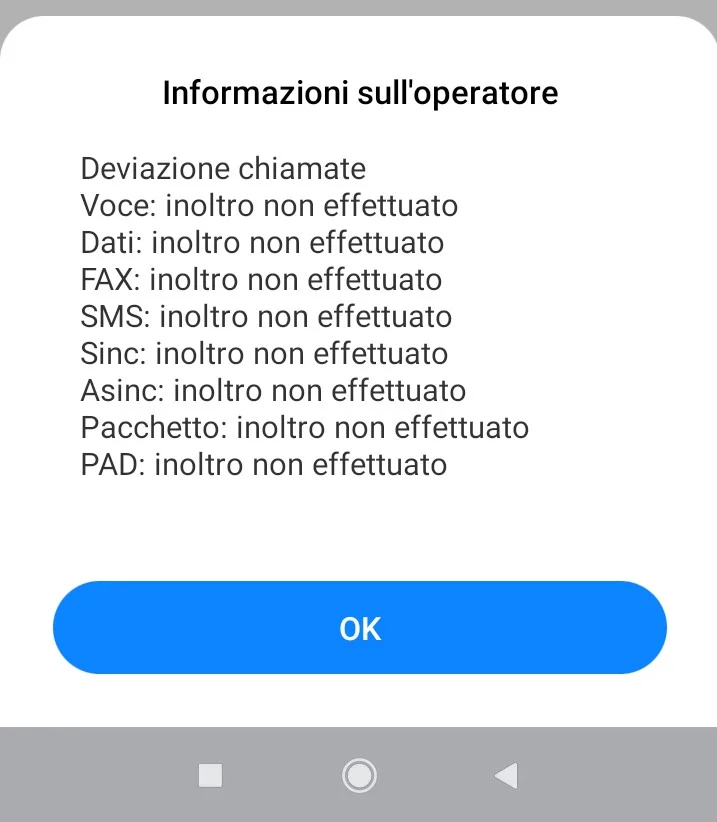Confirm the operator info dialog with OK
Image resolution: width=717 pixels, height=822 pixels.
click(x=359, y=628)
